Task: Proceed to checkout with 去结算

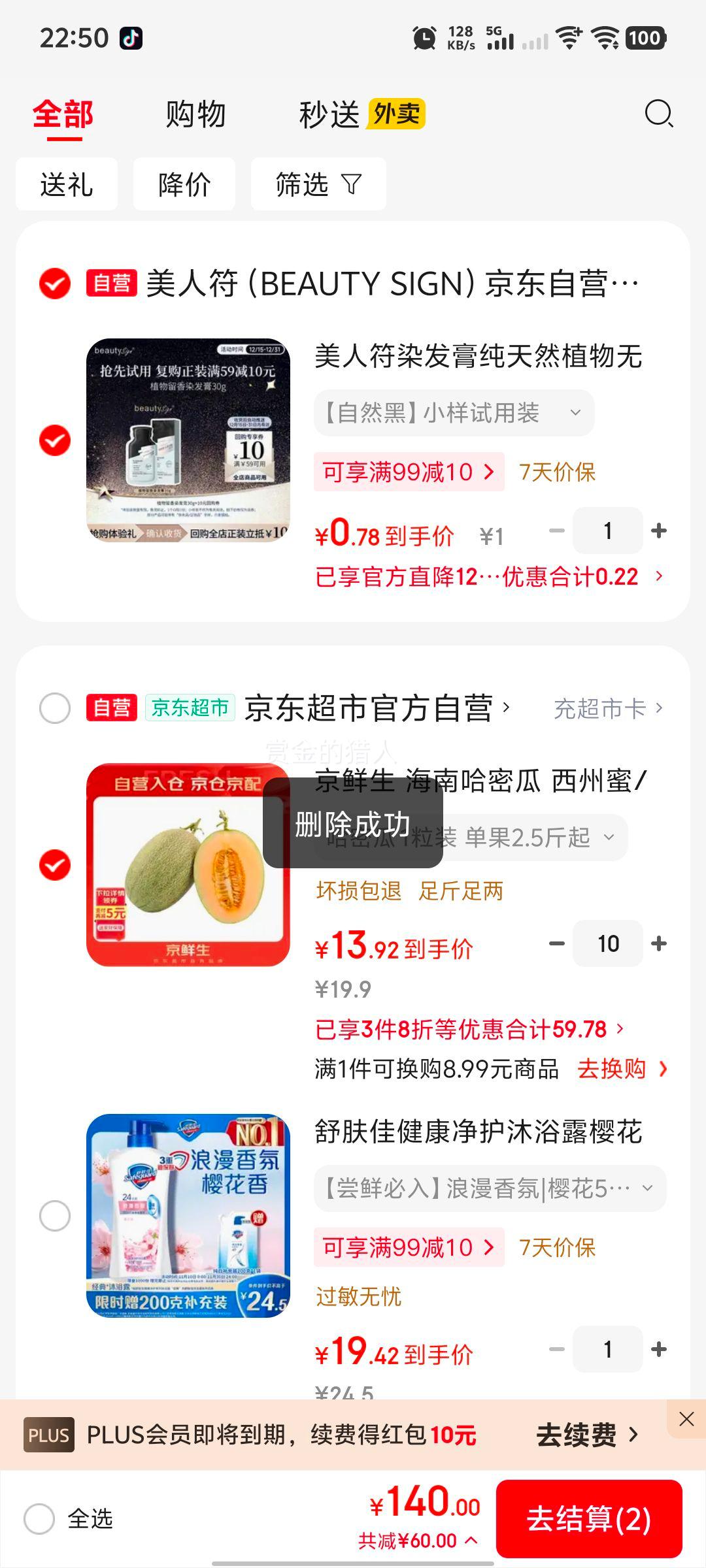Action: (x=589, y=1519)
